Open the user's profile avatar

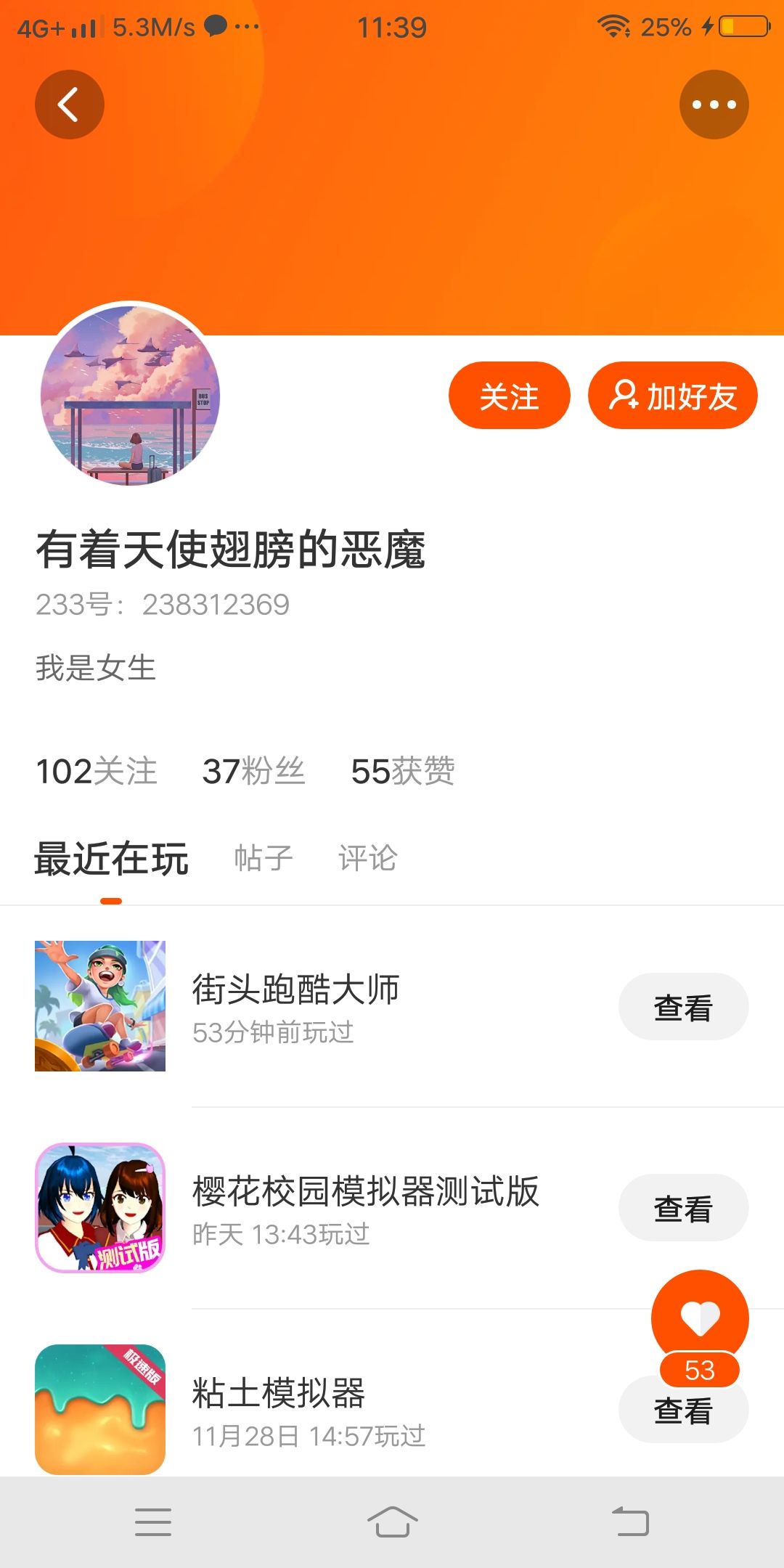click(x=131, y=396)
